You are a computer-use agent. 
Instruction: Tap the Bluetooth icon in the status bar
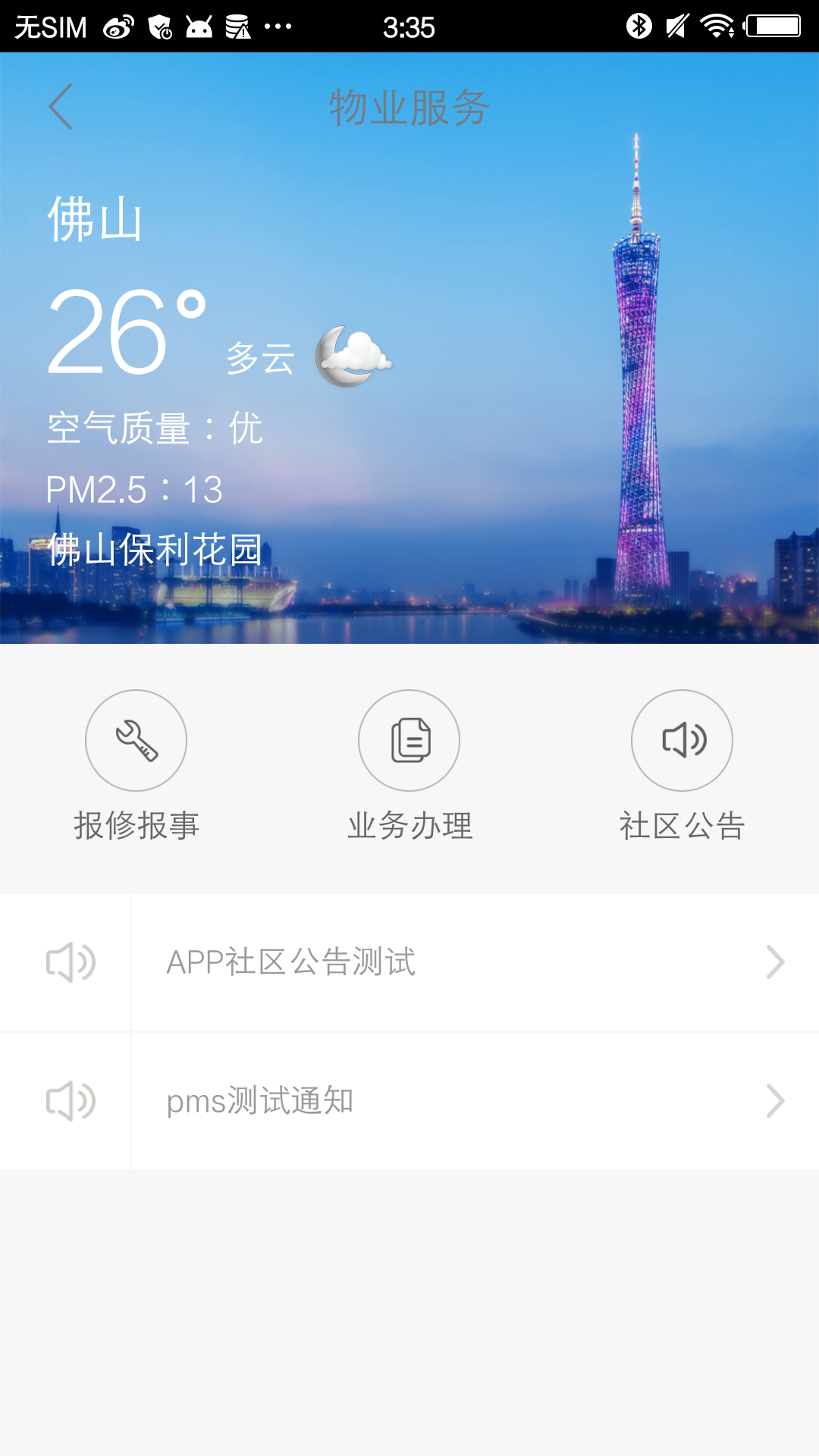[x=639, y=26]
